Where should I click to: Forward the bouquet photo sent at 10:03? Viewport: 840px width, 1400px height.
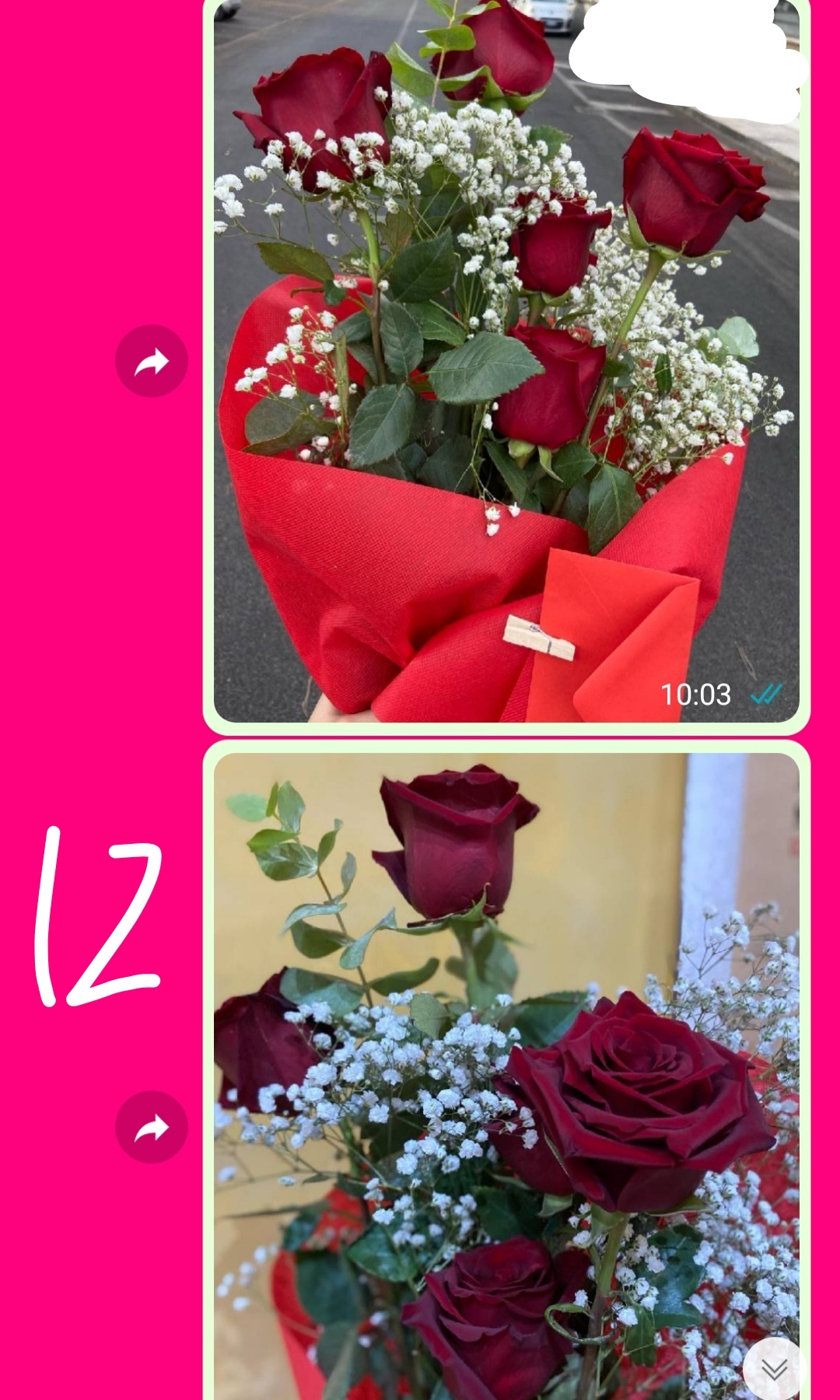[x=152, y=361]
